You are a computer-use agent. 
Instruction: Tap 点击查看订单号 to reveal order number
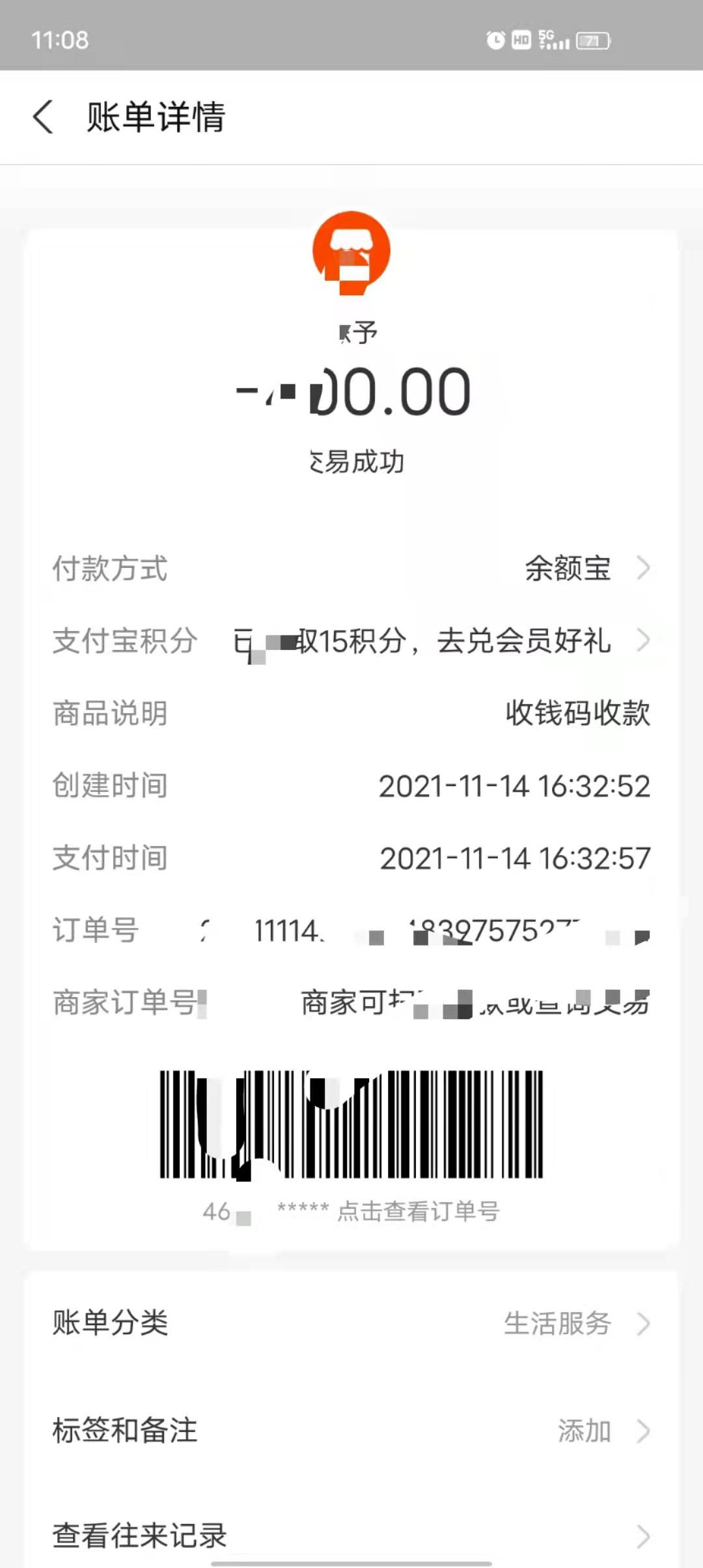(x=418, y=1211)
